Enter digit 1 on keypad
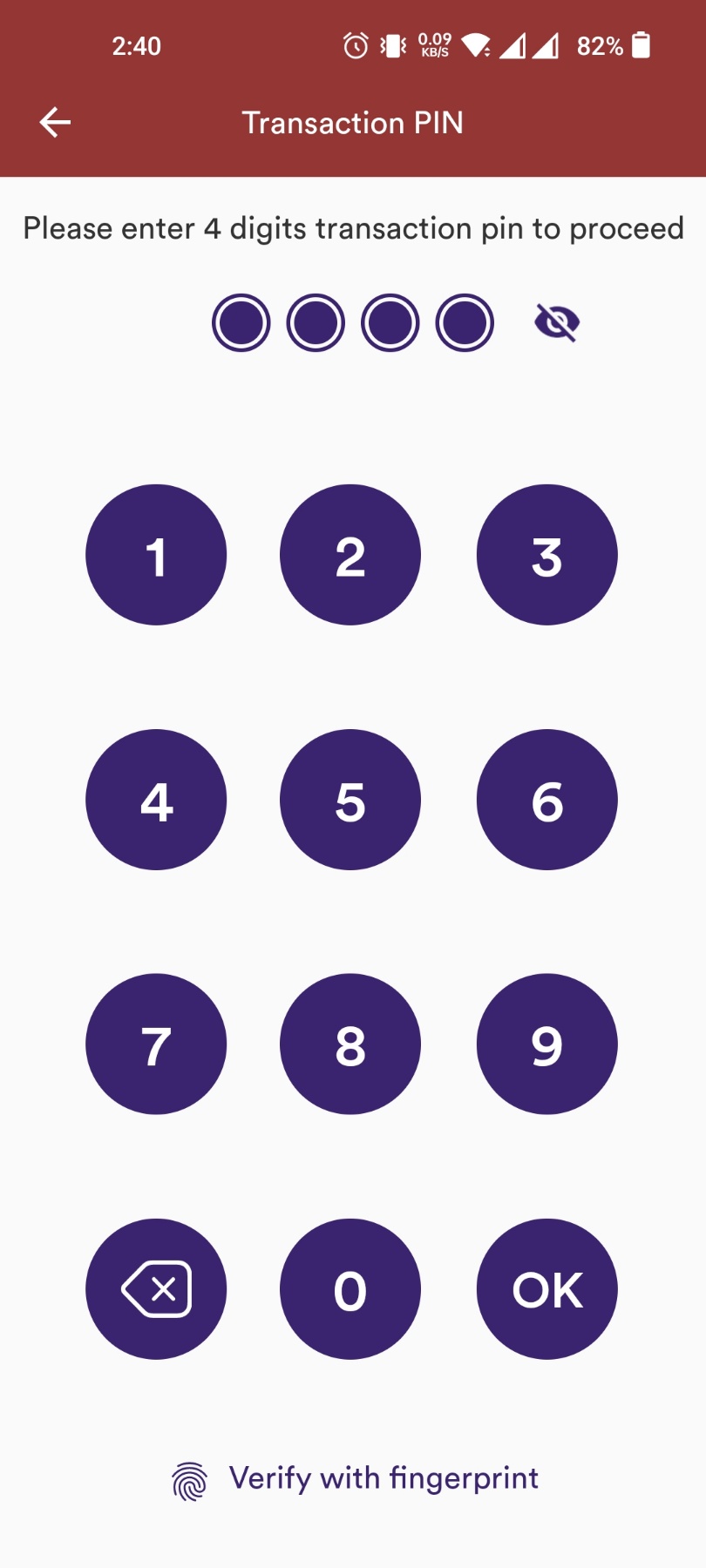Image resolution: width=706 pixels, height=1568 pixels. 156,555
